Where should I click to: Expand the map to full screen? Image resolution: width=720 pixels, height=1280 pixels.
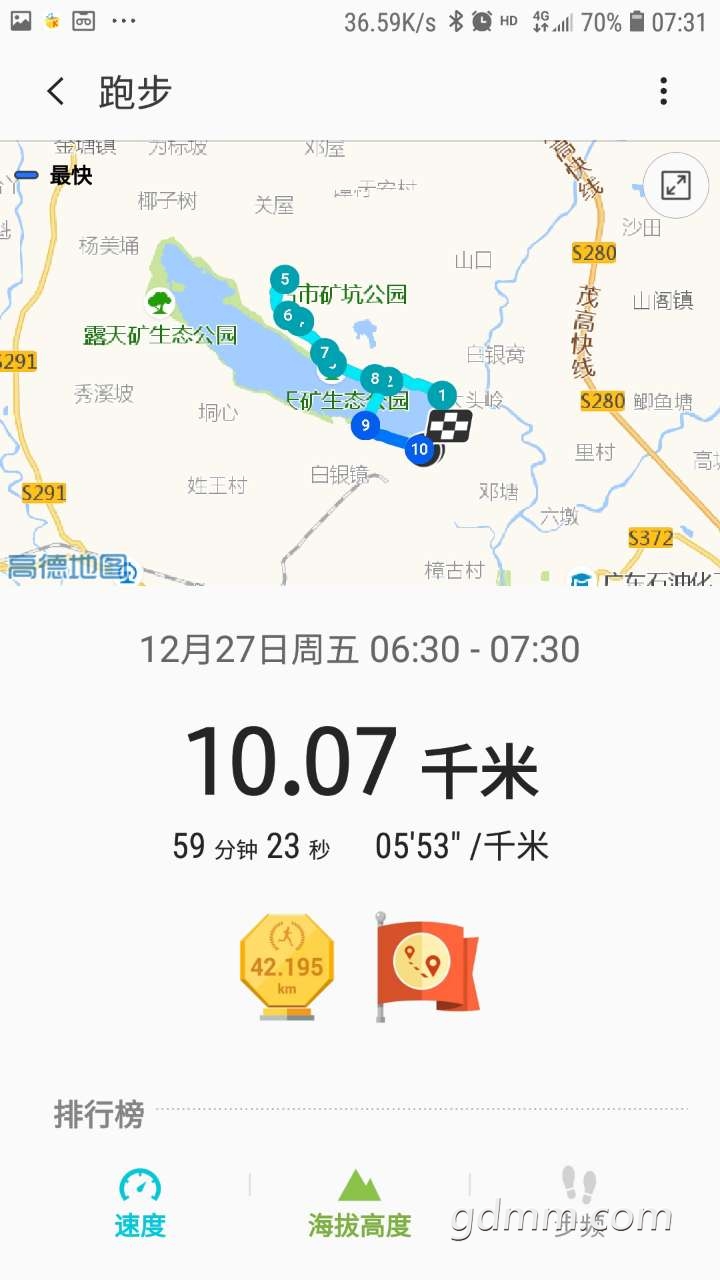[676, 185]
